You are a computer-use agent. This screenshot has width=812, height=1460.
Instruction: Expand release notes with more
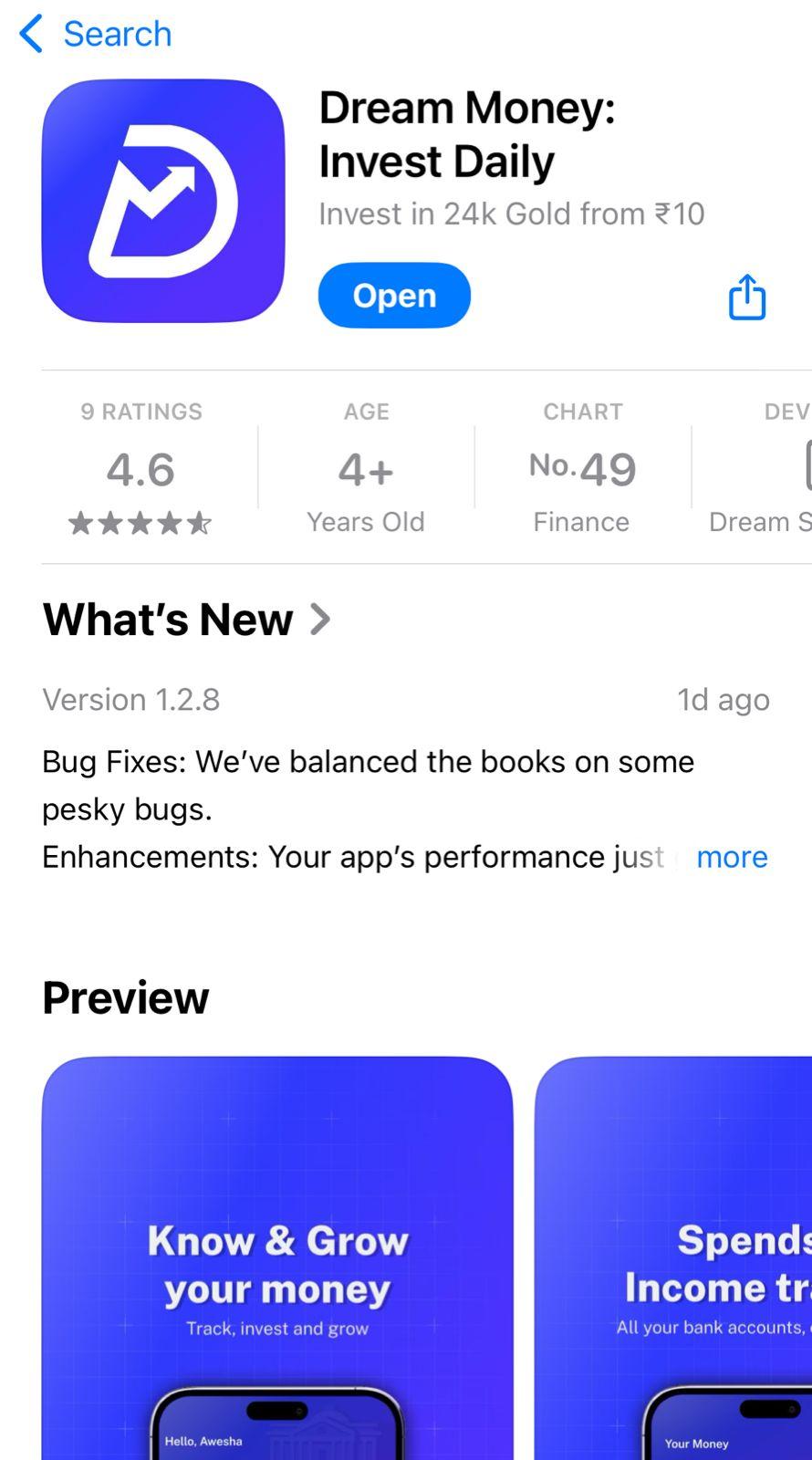point(732,857)
